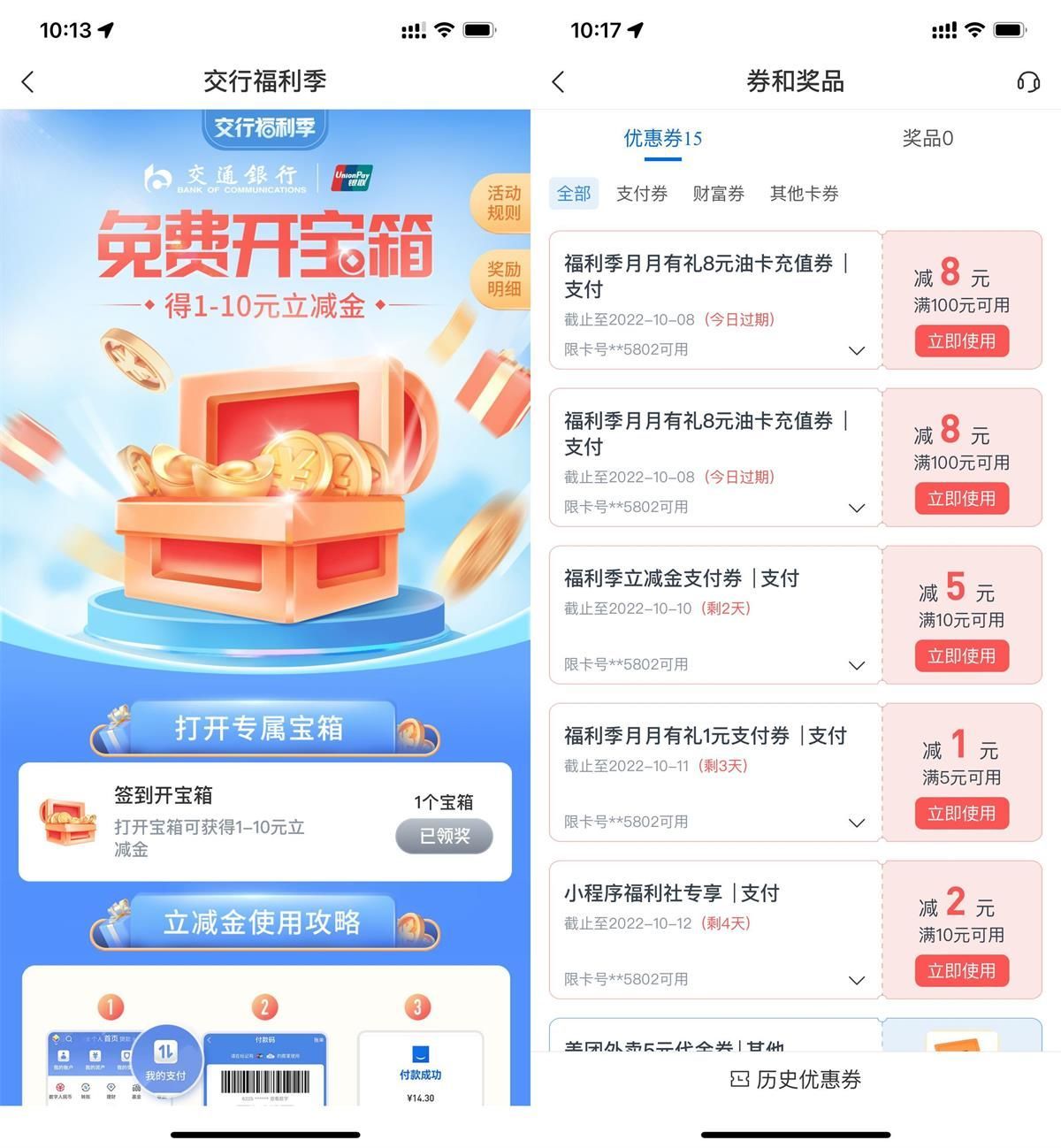Go back from the 券和奖品 page

coord(558,82)
